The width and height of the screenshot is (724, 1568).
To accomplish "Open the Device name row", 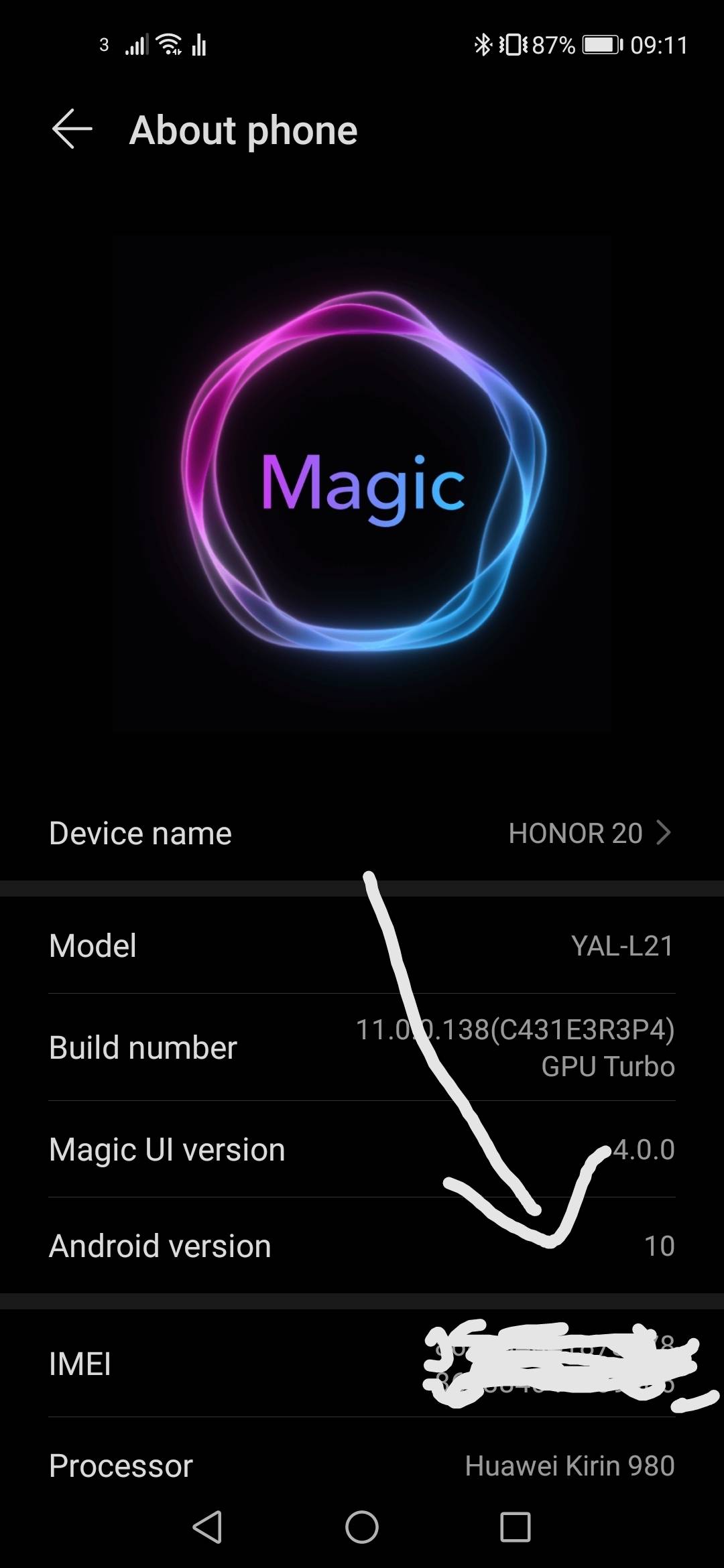I will (362, 834).
